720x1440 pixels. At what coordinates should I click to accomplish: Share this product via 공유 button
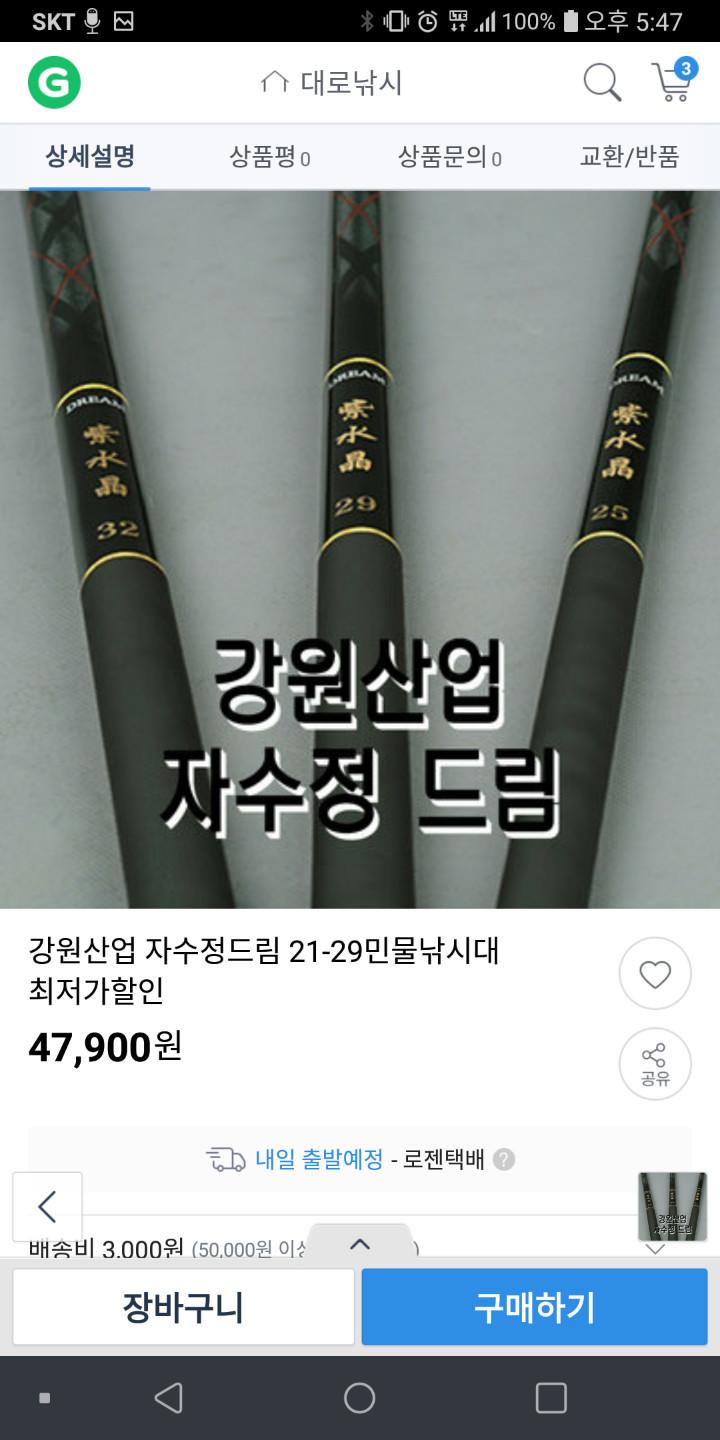(x=655, y=1064)
